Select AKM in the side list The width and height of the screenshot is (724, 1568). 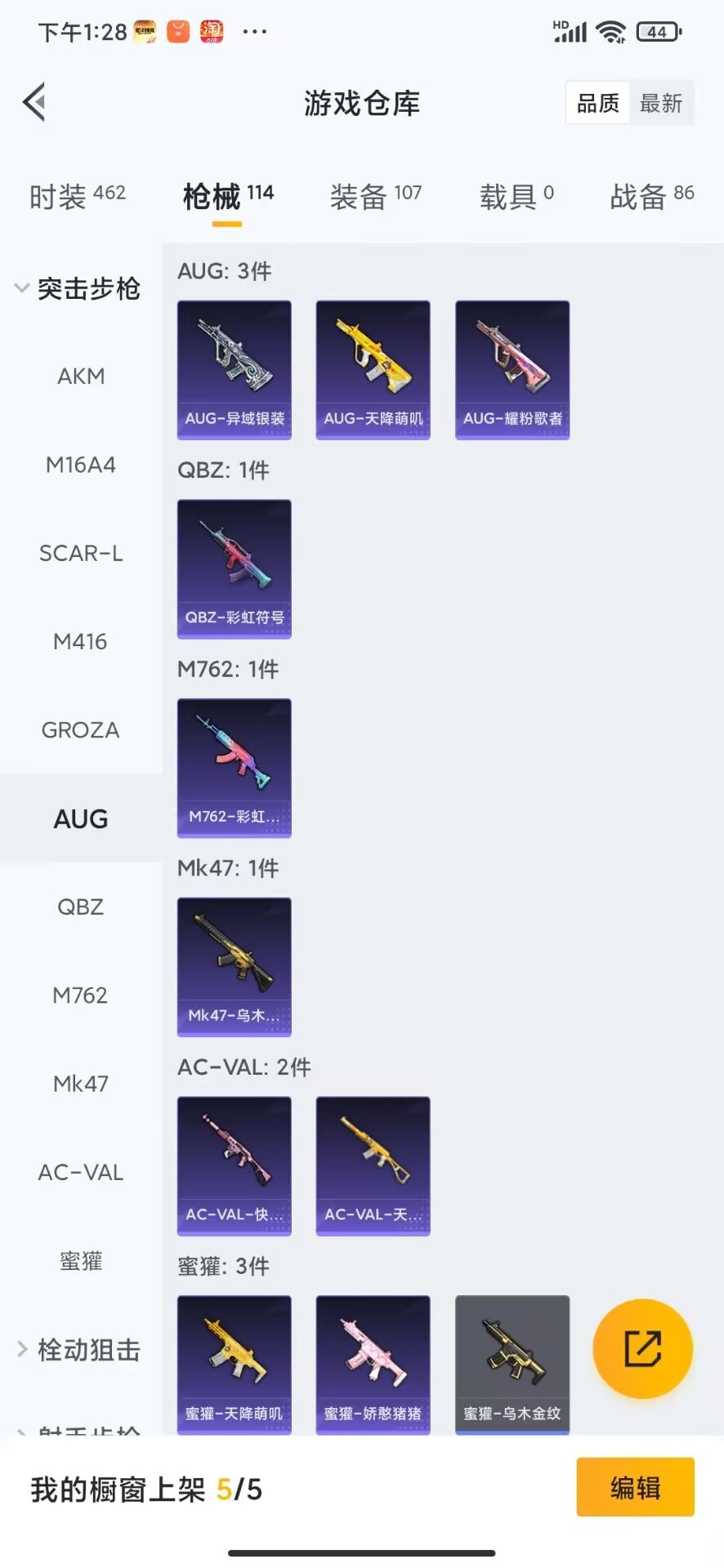(81, 376)
